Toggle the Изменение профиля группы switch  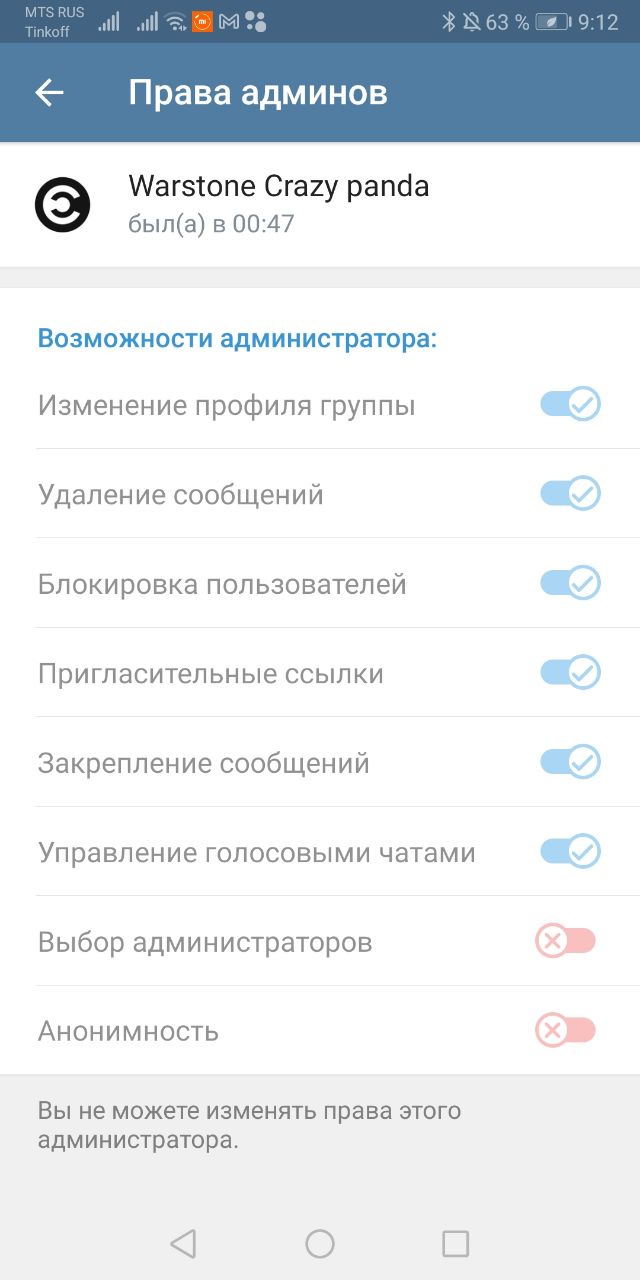[x=570, y=405]
